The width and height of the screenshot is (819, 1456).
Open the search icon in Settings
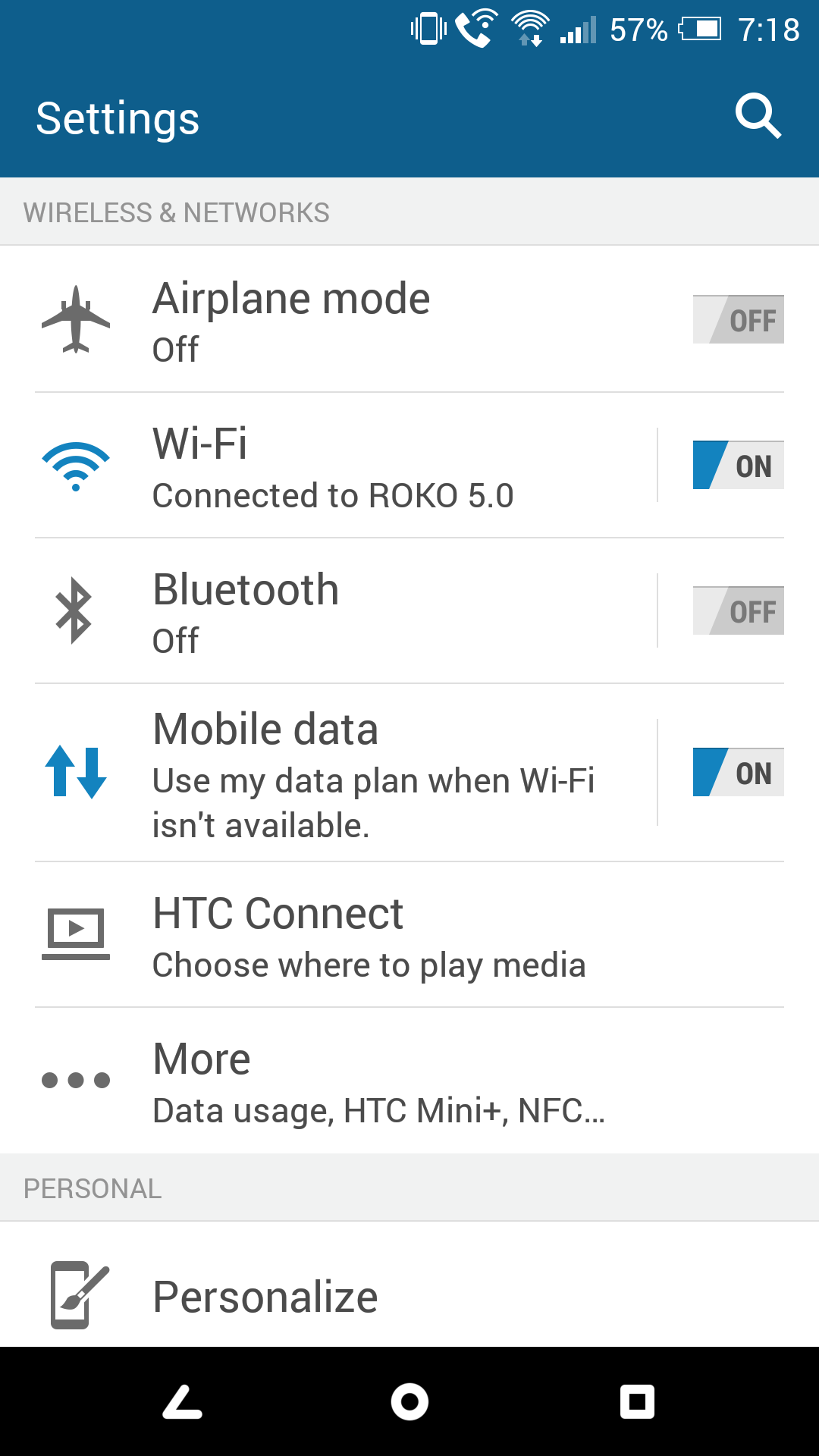pyautogui.click(x=758, y=117)
